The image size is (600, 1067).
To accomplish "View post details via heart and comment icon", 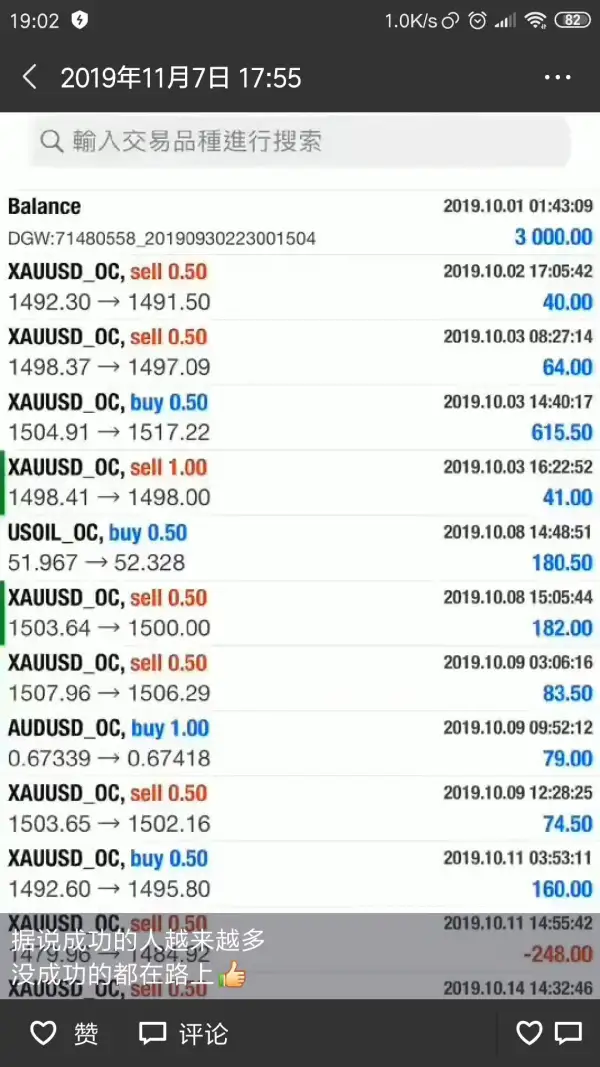I will [x=548, y=1033].
